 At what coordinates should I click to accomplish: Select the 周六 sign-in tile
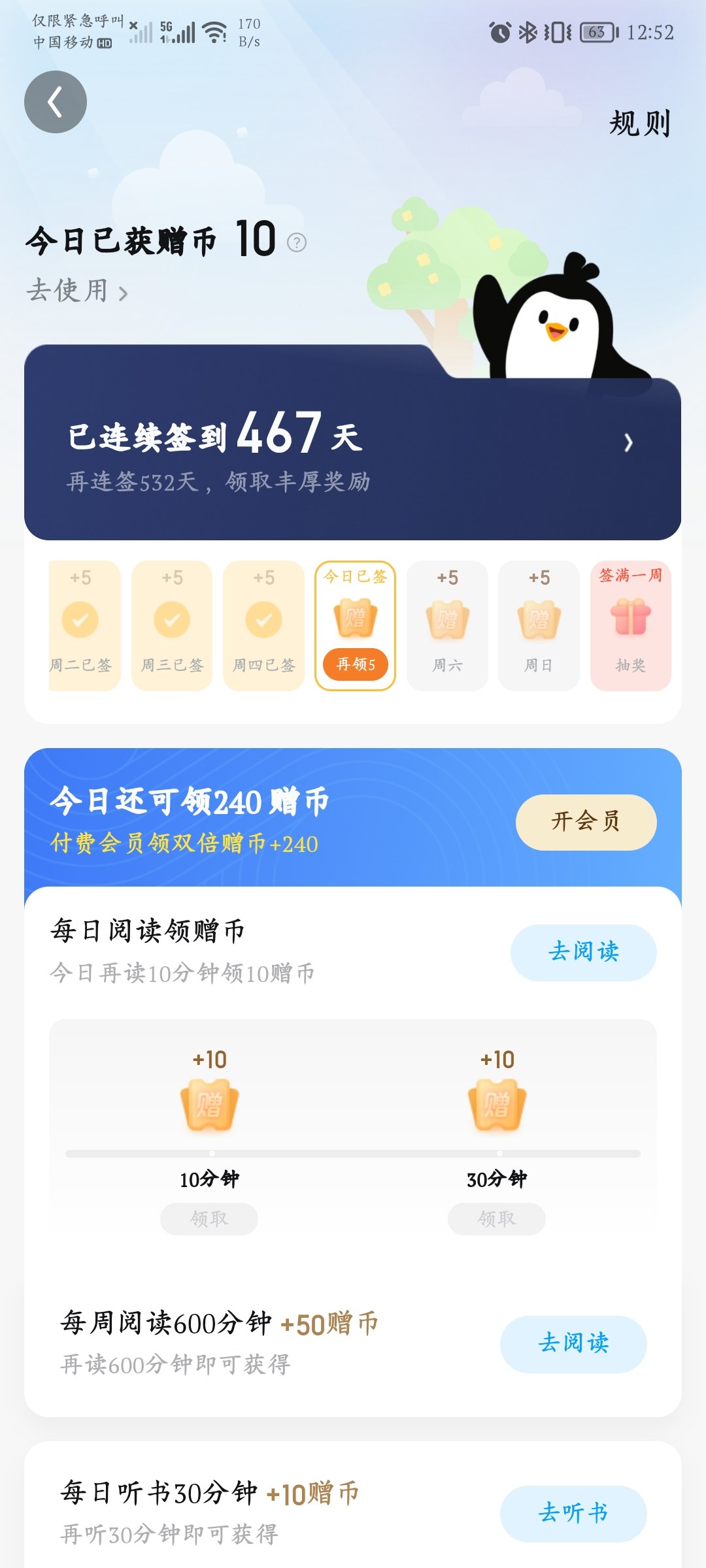[x=447, y=625]
